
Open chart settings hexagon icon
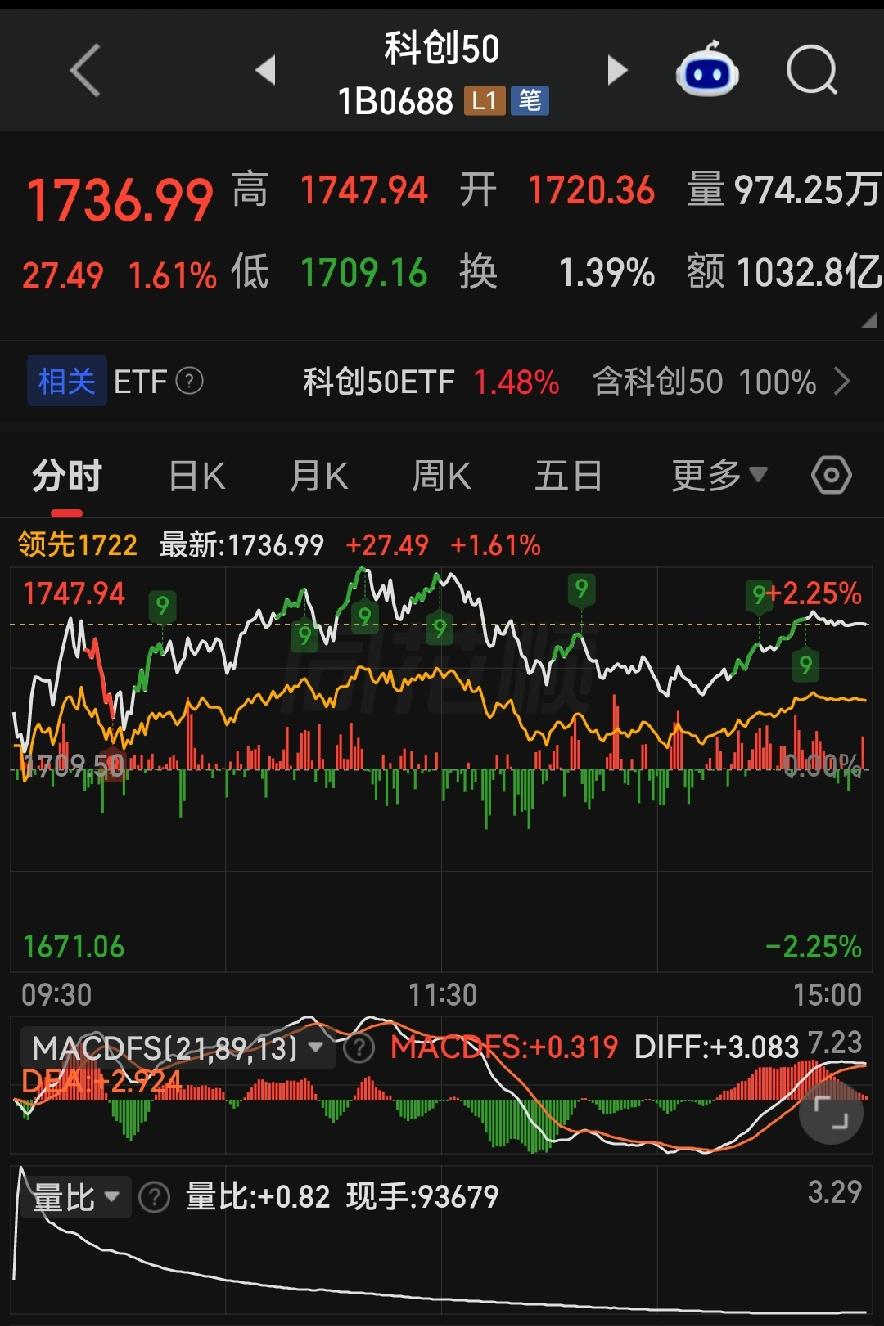(x=831, y=476)
